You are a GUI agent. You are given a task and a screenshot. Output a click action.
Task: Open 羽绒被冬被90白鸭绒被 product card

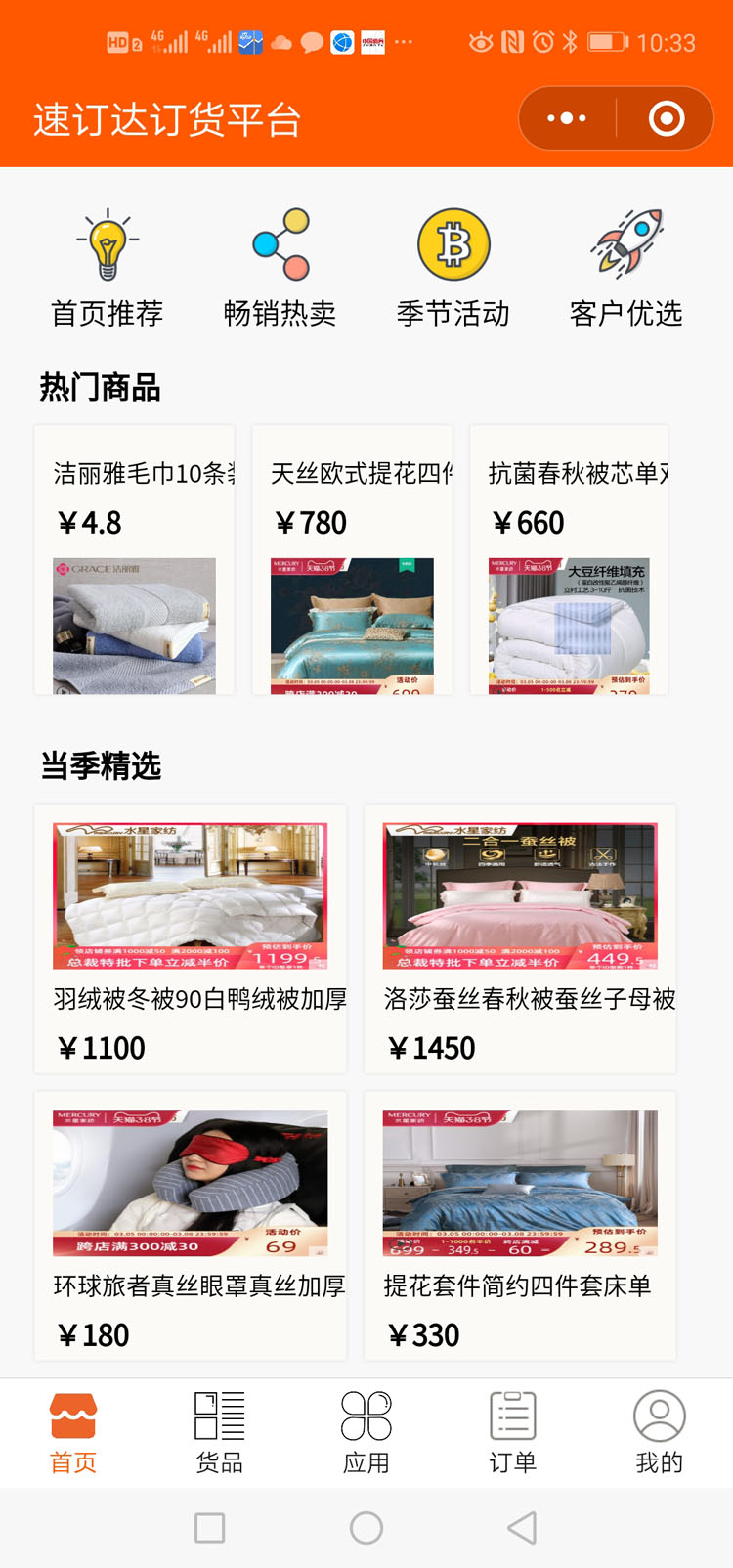pyautogui.click(x=191, y=938)
